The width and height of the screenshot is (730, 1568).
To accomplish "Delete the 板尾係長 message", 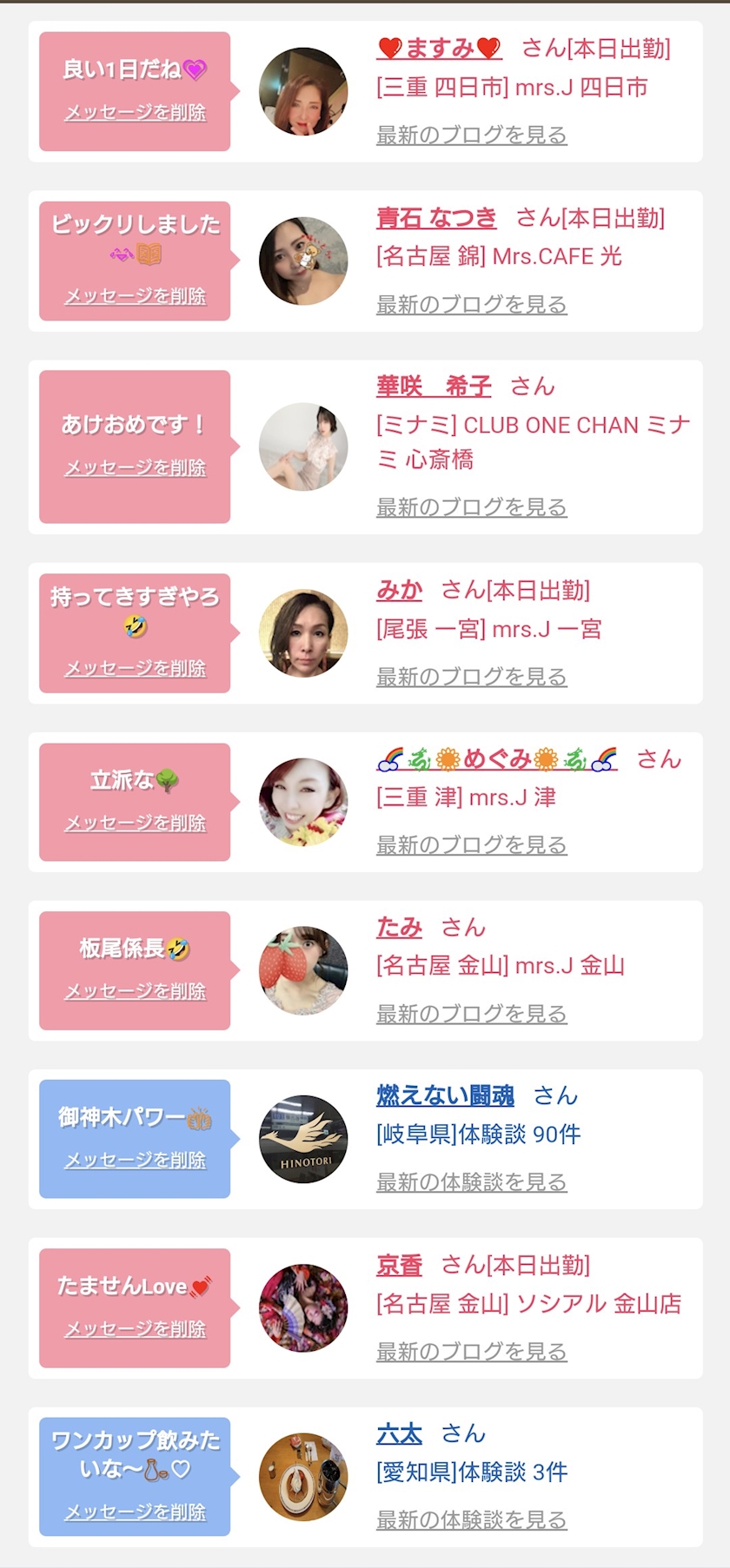I will tap(136, 991).
